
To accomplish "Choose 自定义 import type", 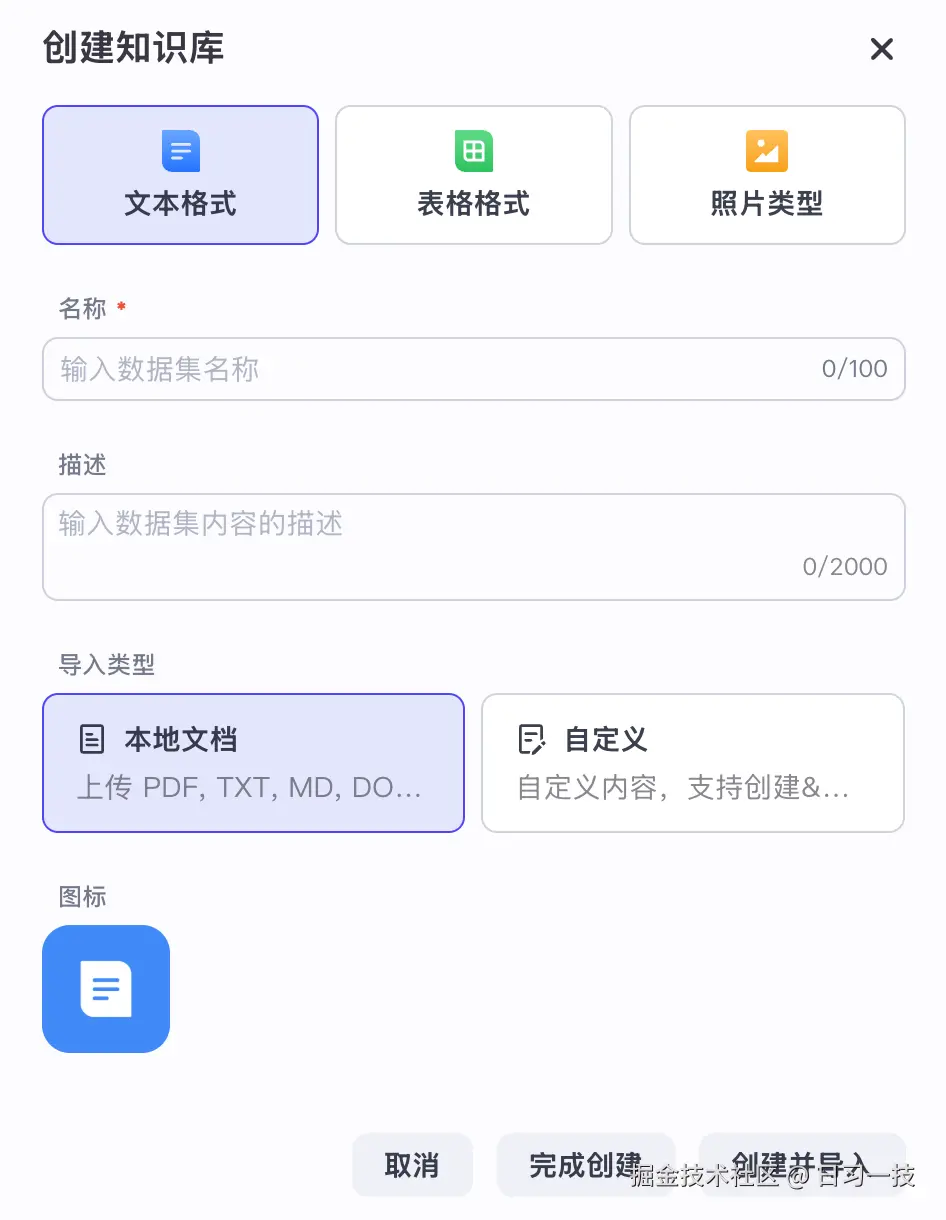I will click(692, 763).
